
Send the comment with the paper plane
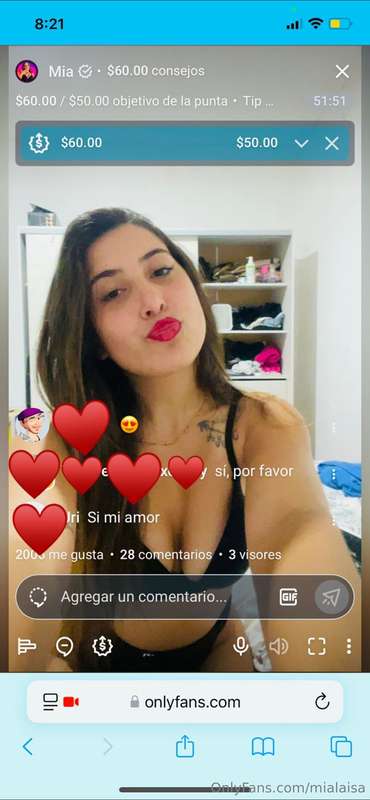[331, 596]
